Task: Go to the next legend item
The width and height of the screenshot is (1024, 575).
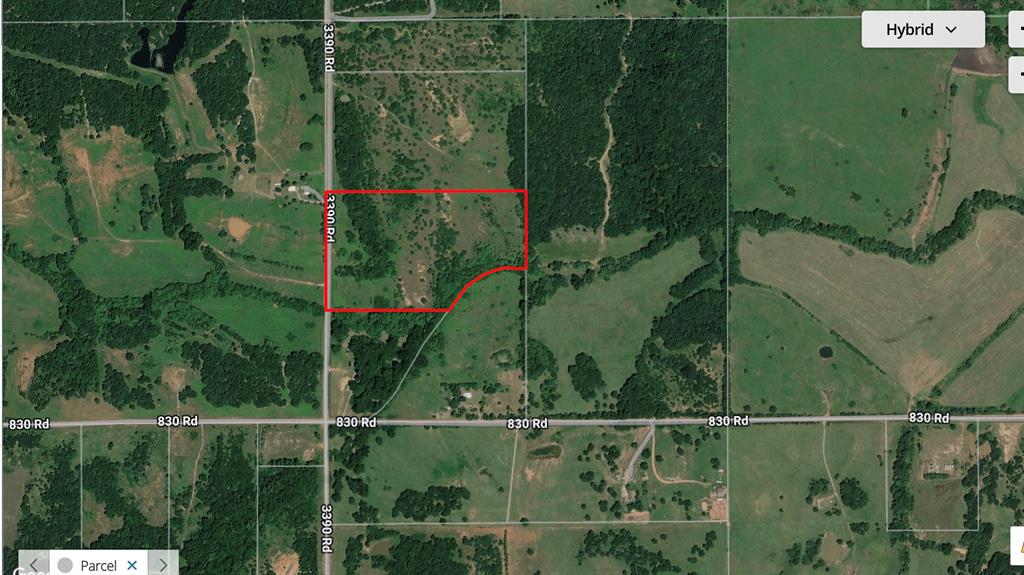Action: 163,565
